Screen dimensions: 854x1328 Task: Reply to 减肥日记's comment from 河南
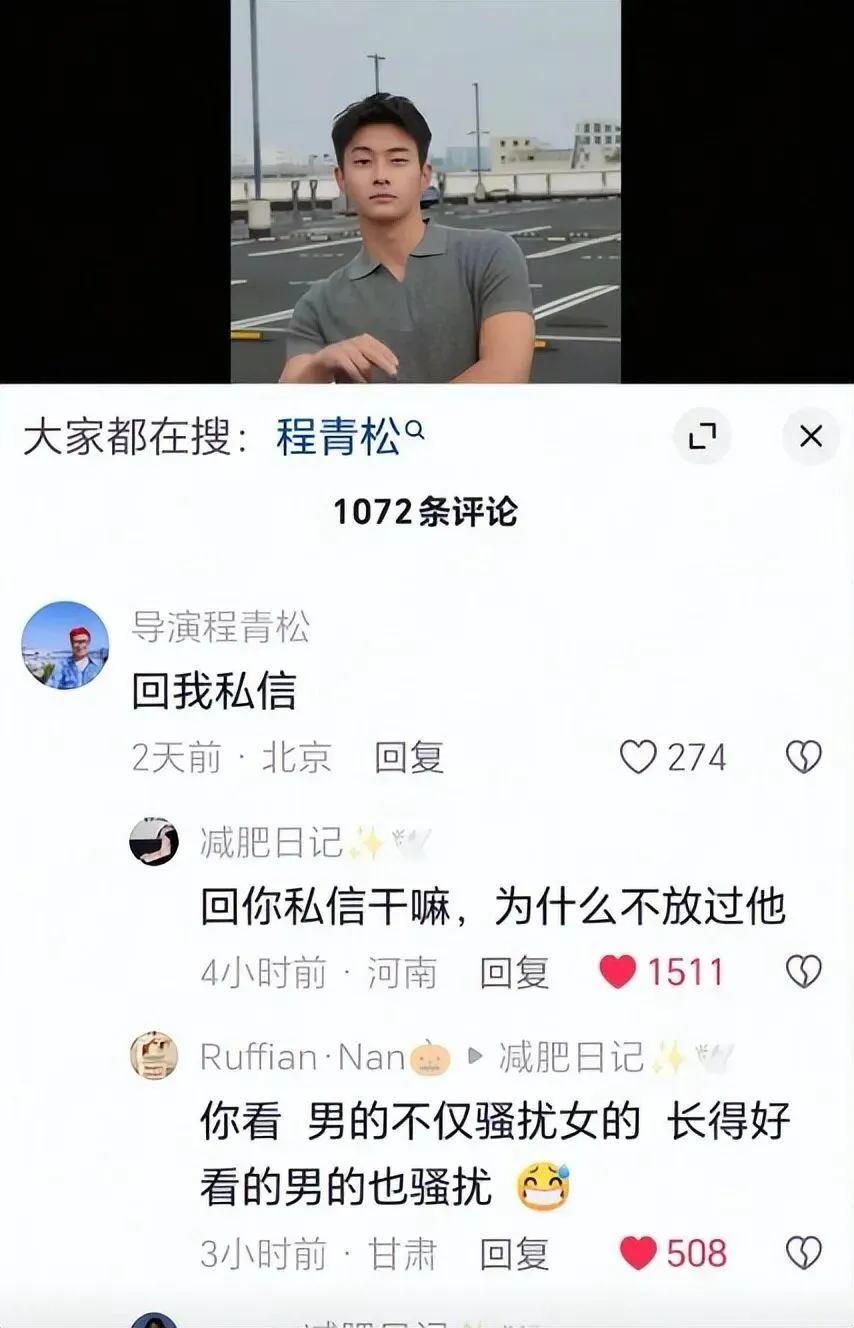pyautogui.click(x=514, y=972)
